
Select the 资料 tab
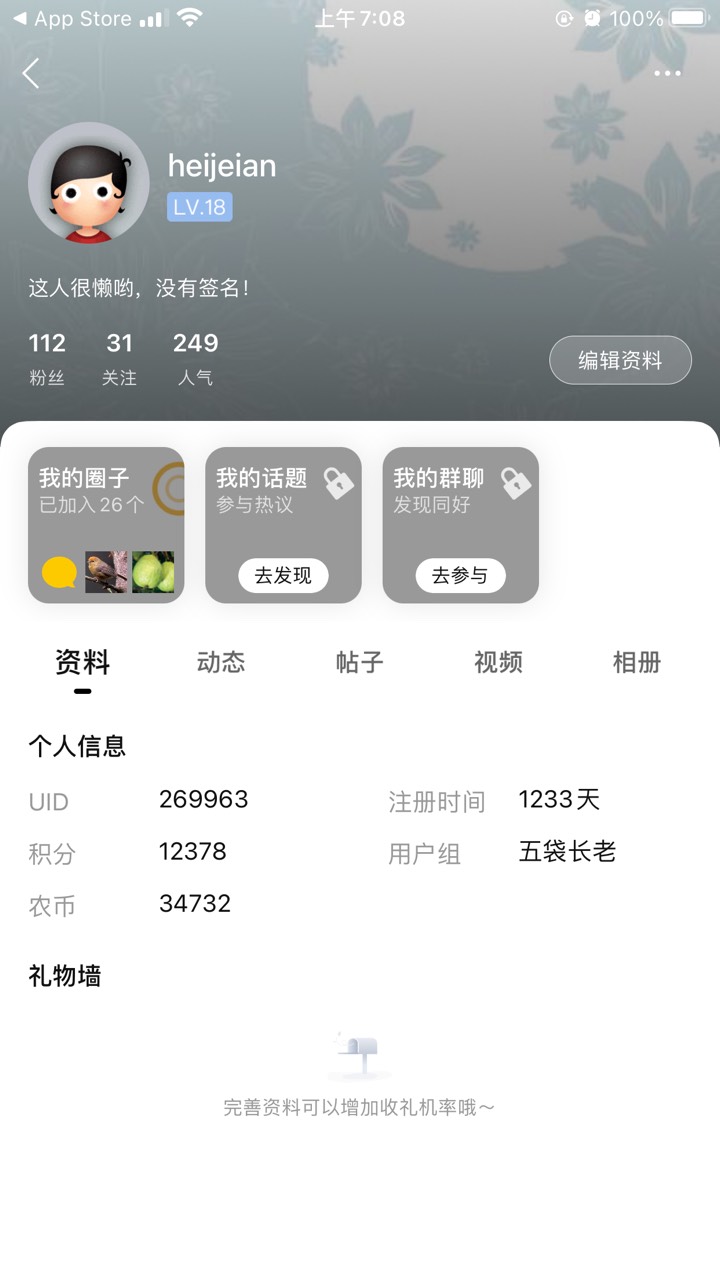click(82, 662)
